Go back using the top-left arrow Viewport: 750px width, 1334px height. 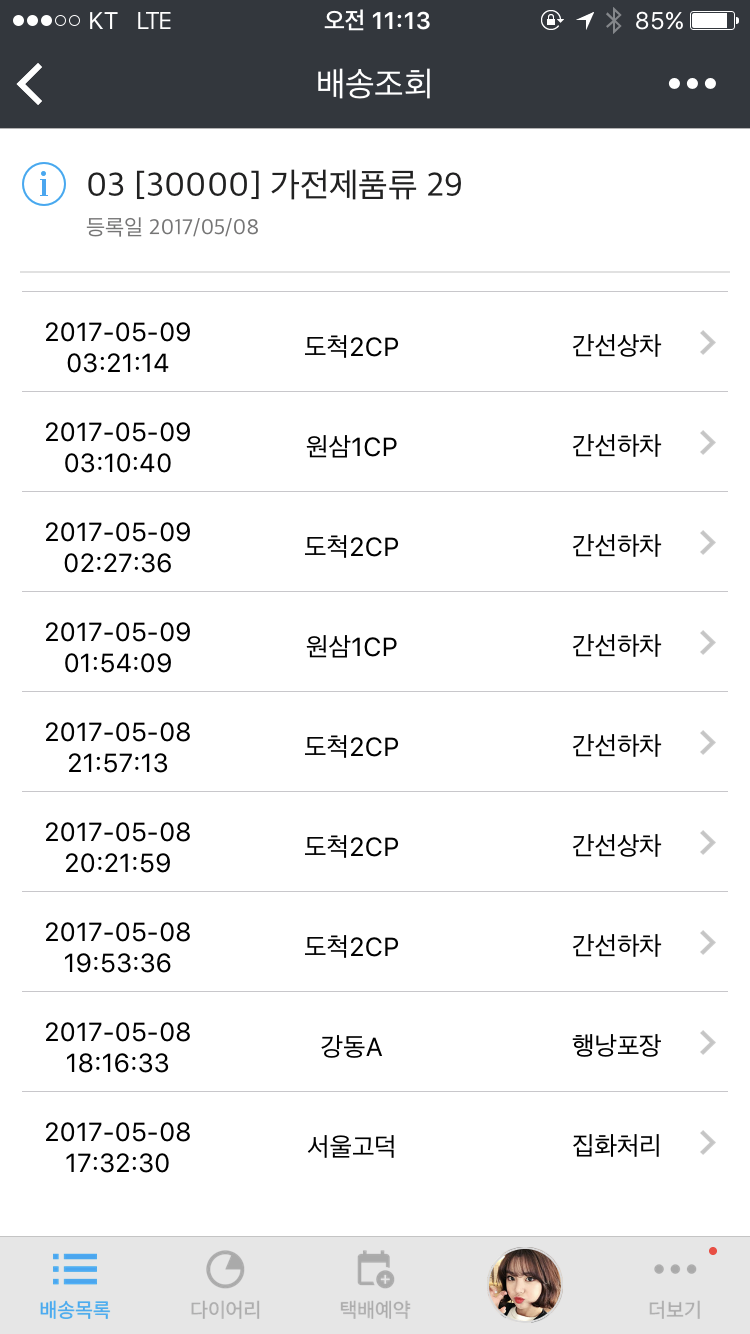[31, 84]
